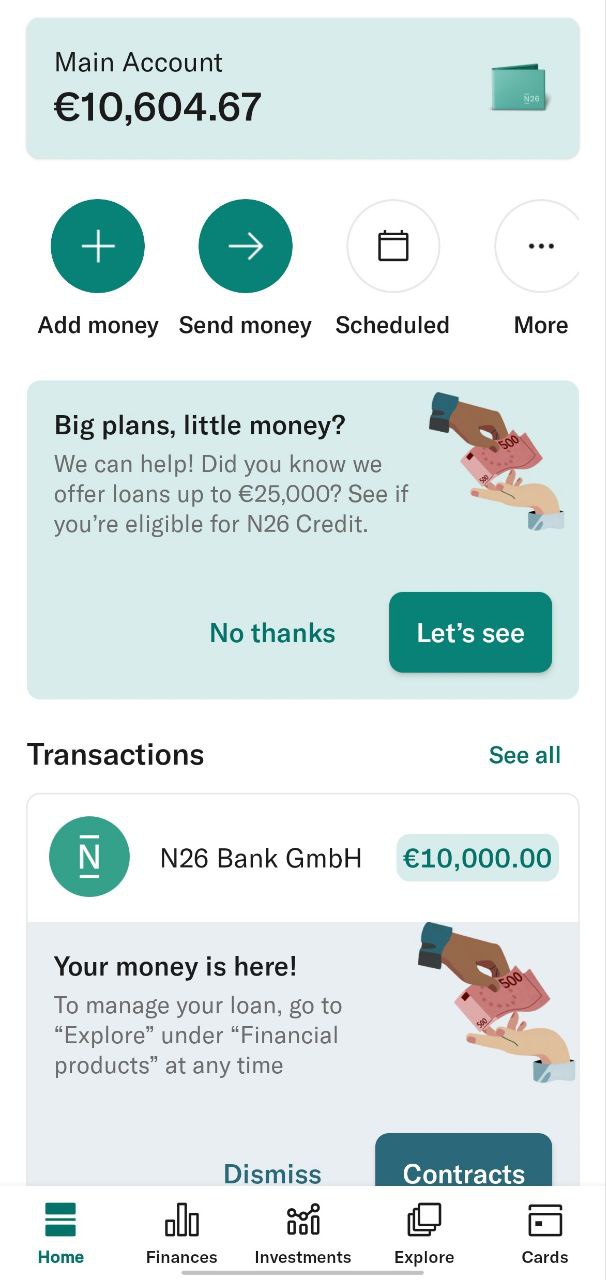Open the Explore tab
The image size is (606, 1280).
coord(424,1234)
